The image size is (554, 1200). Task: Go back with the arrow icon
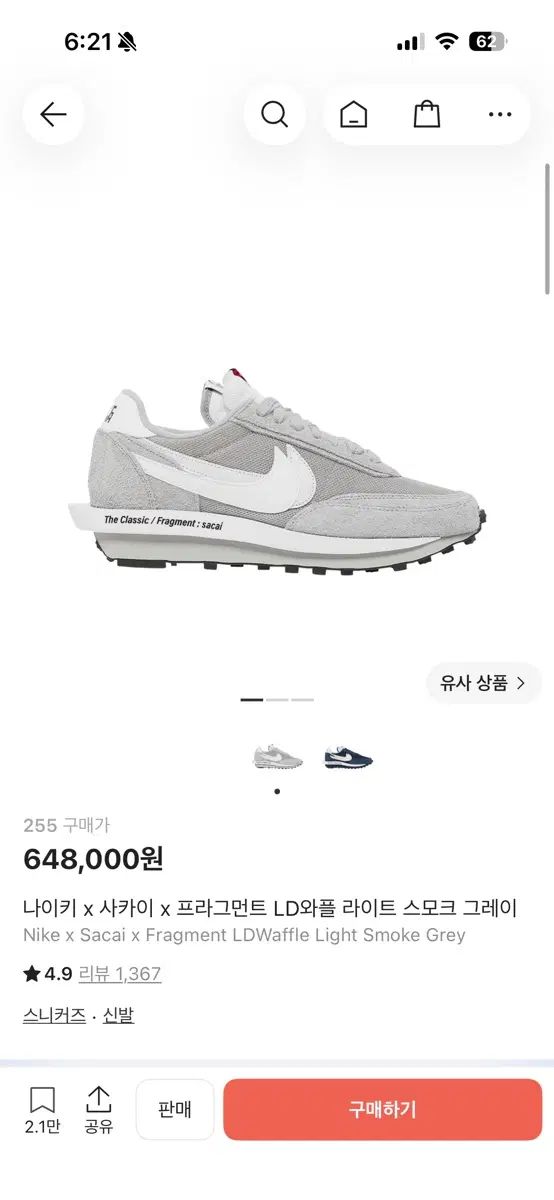click(x=53, y=115)
